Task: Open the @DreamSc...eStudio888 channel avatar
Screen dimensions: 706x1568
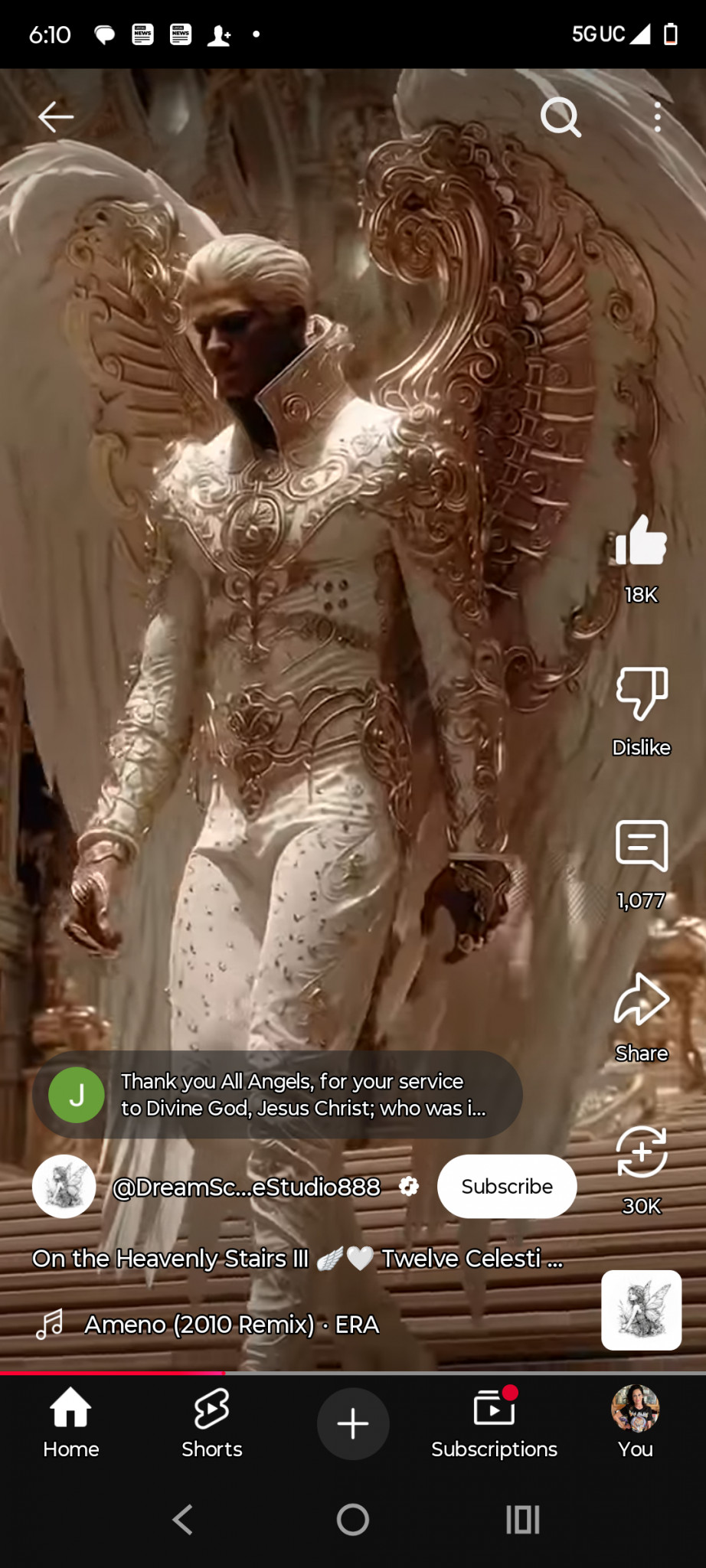Action: point(64,1186)
